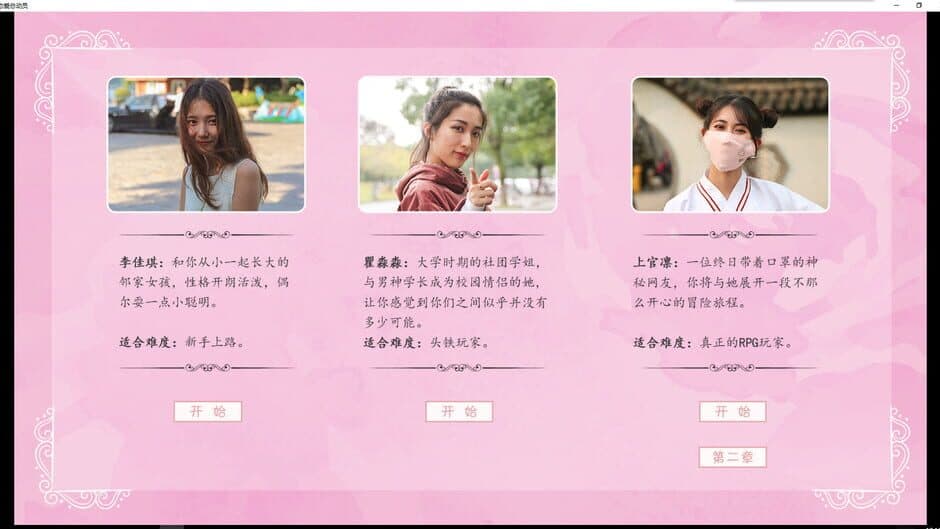Close the game window
The image size is (940, 529).
[x=933, y=5]
